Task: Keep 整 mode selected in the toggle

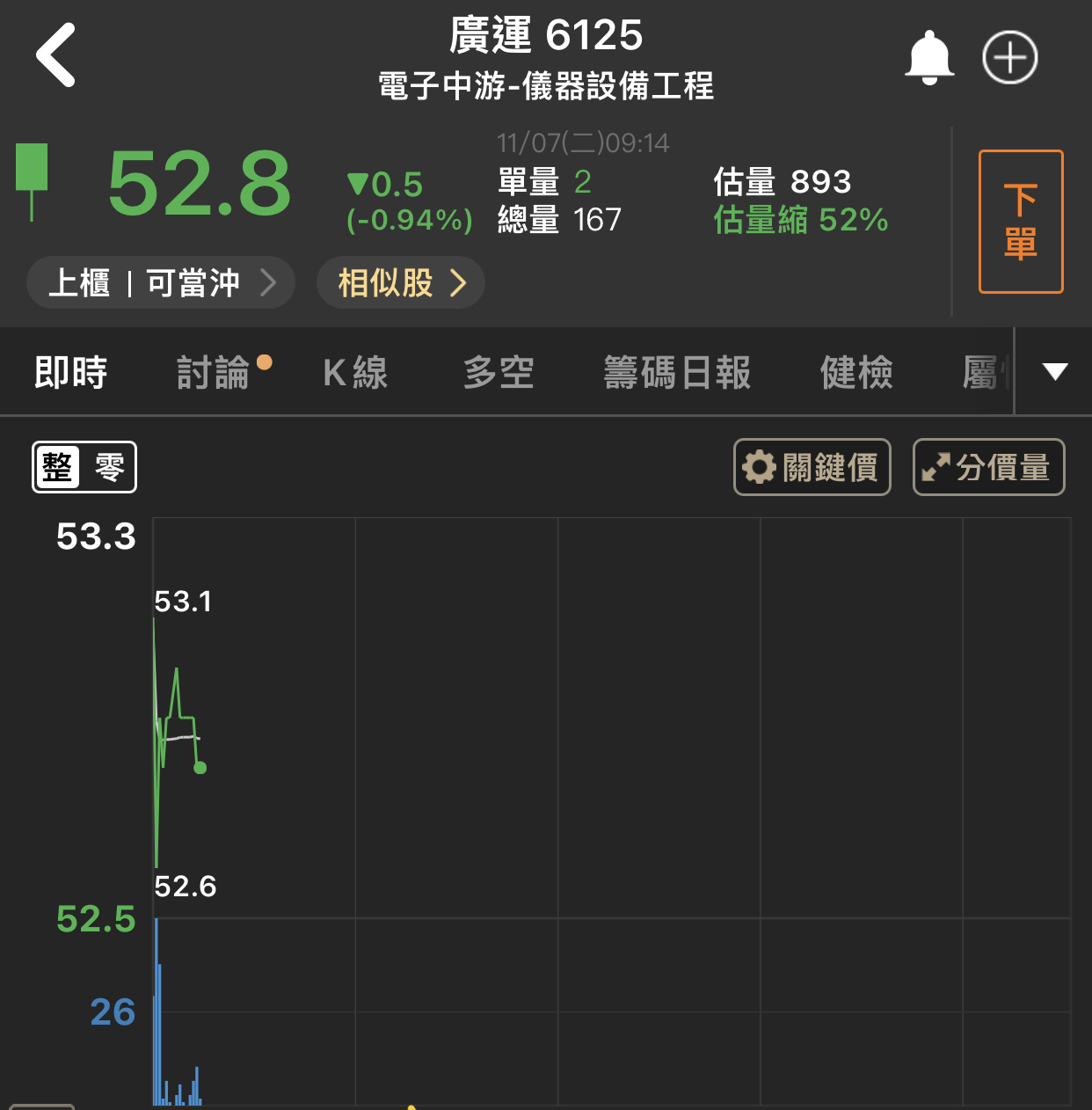Action: [58, 467]
